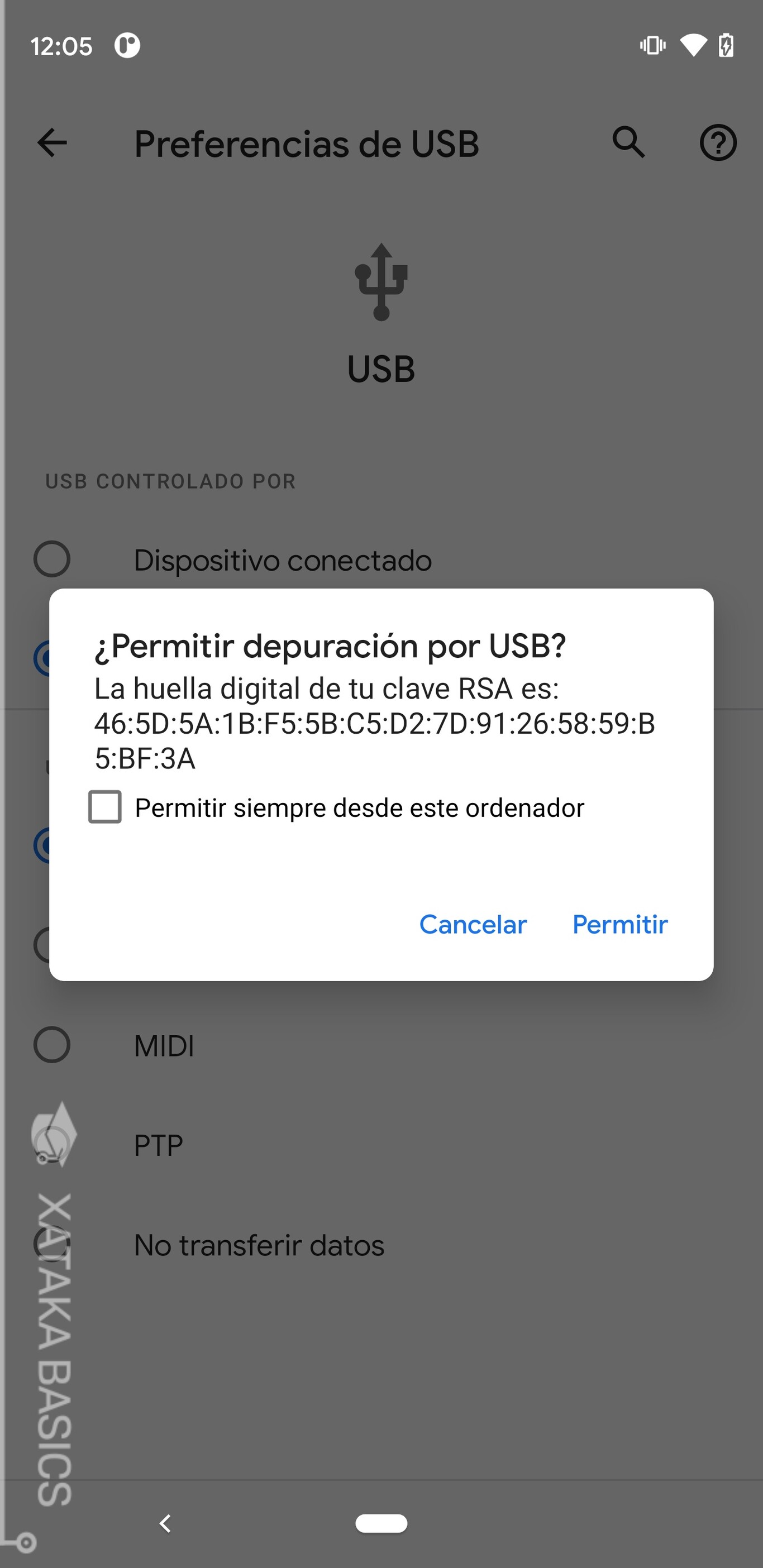Tap the navigation back chevron
Viewport: 763px width, 1568px height.
click(164, 1523)
